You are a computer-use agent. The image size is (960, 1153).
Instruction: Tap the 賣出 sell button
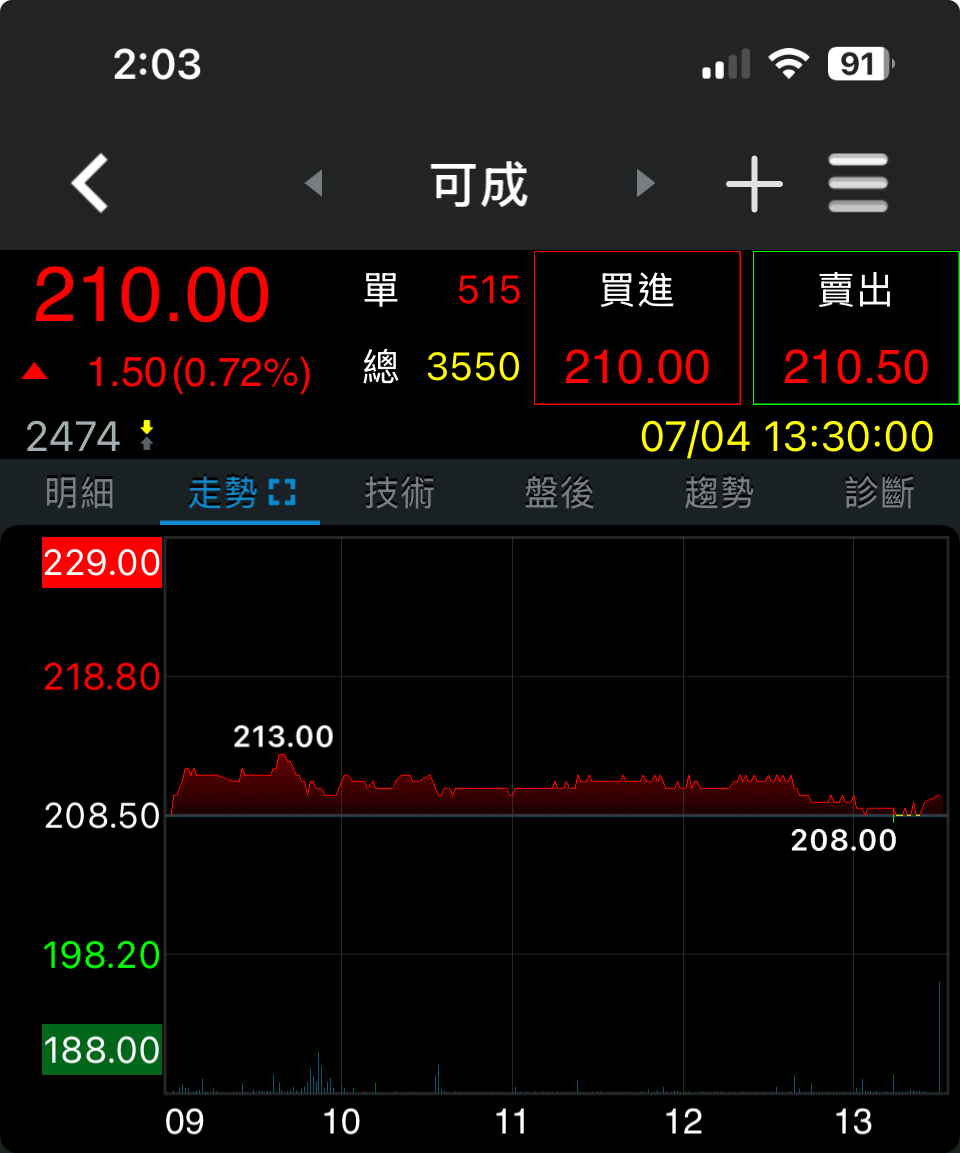pos(855,328)
